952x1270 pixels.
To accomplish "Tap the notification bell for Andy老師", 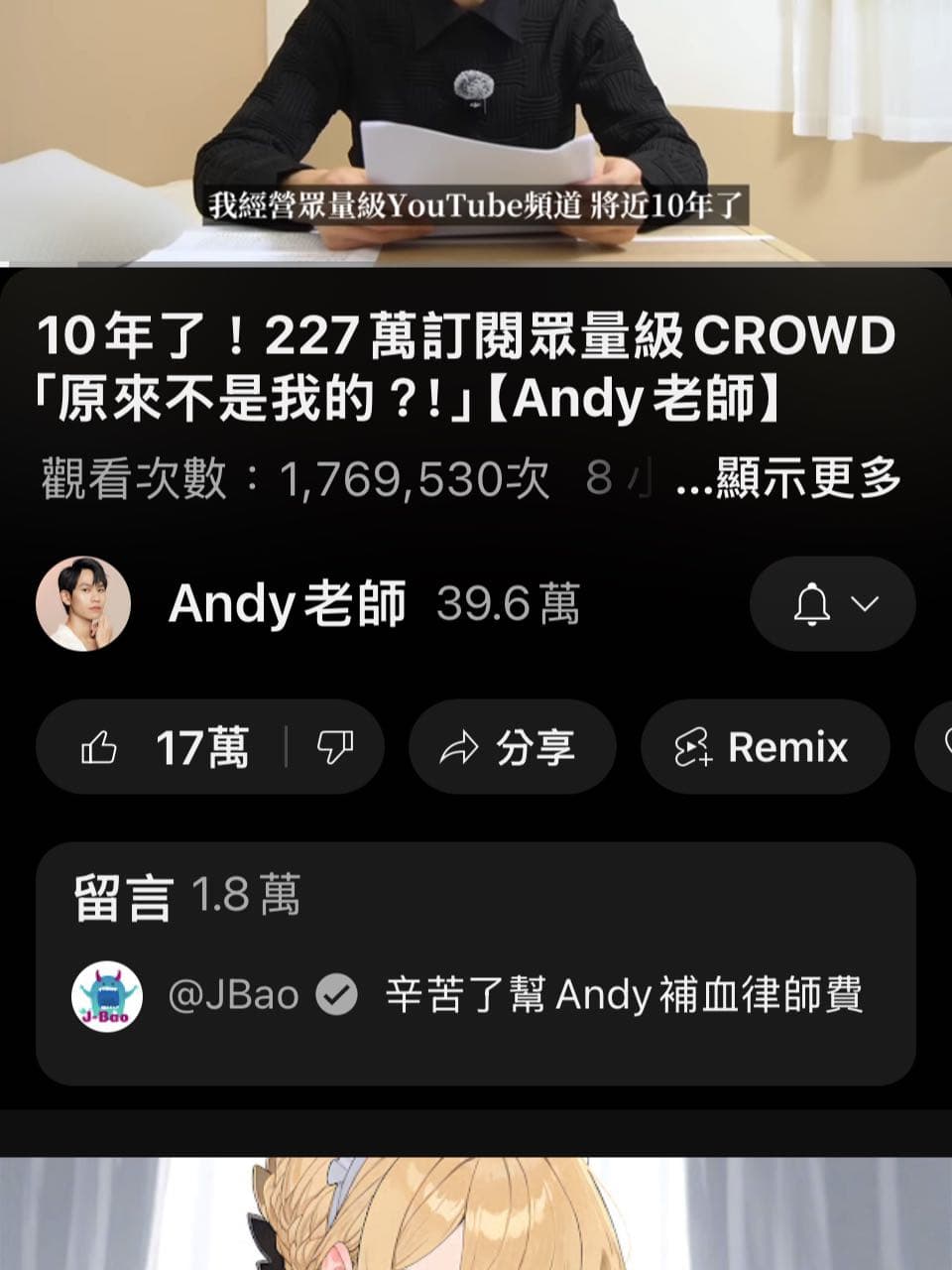I will [x=815, y=602].
